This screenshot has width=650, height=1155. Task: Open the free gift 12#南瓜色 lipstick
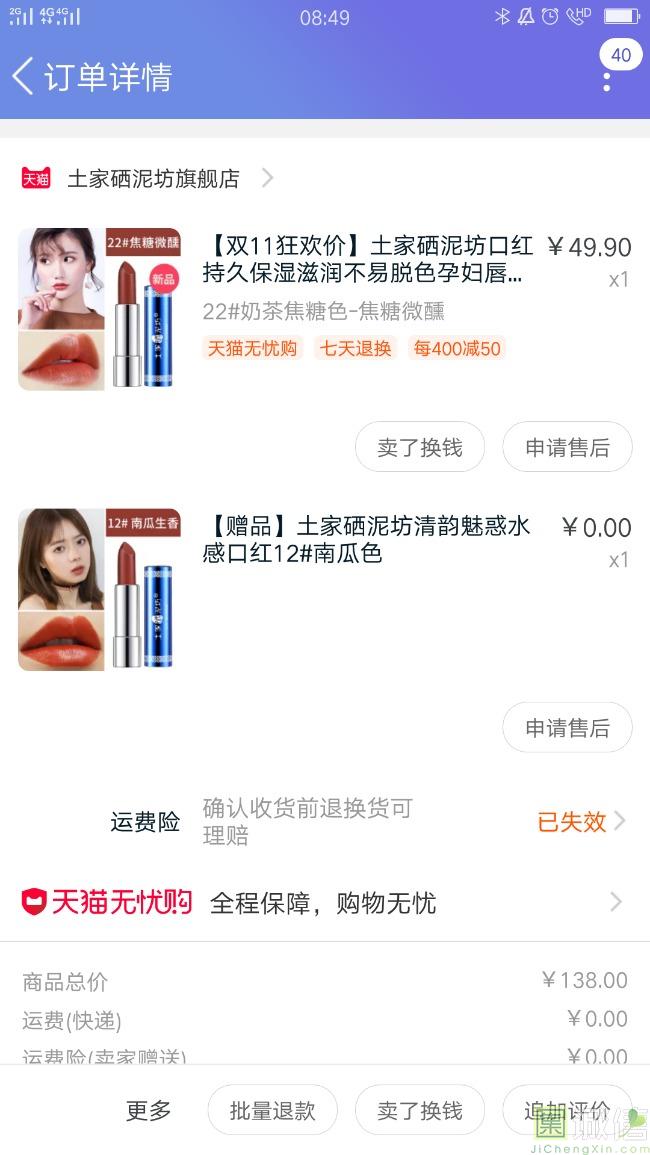click(367, 540)
